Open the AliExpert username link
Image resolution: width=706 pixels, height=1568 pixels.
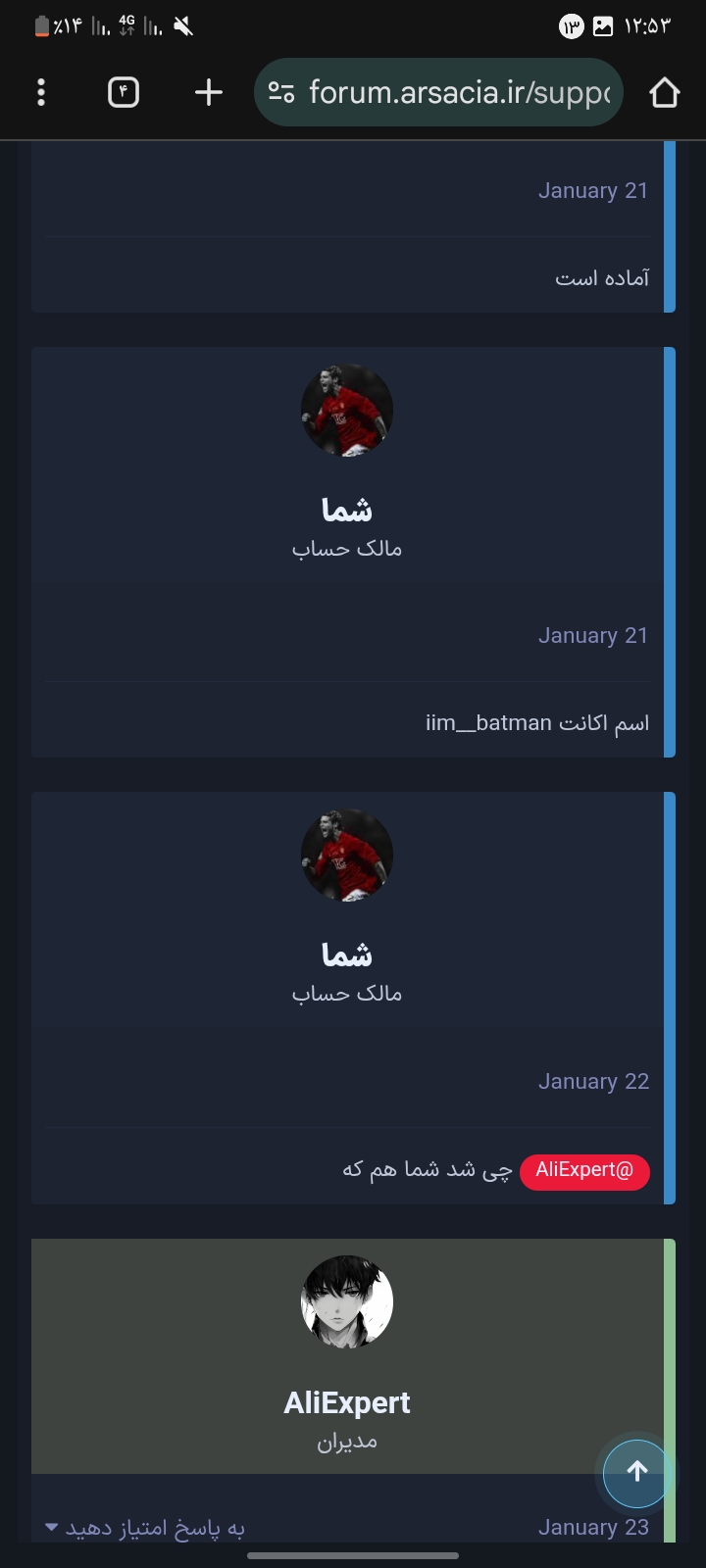[x=347, y=1403]
